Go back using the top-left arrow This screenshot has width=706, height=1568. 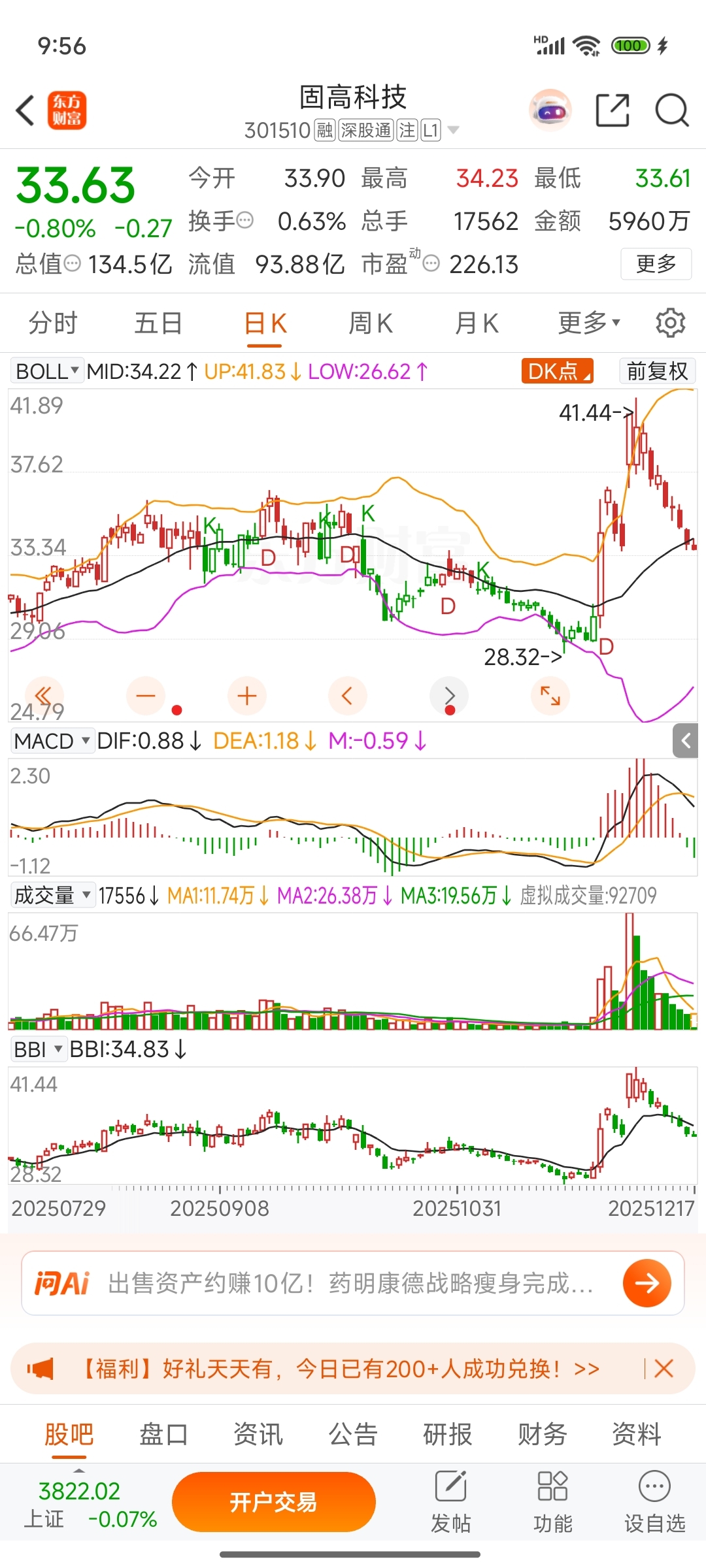coord(26,110)
